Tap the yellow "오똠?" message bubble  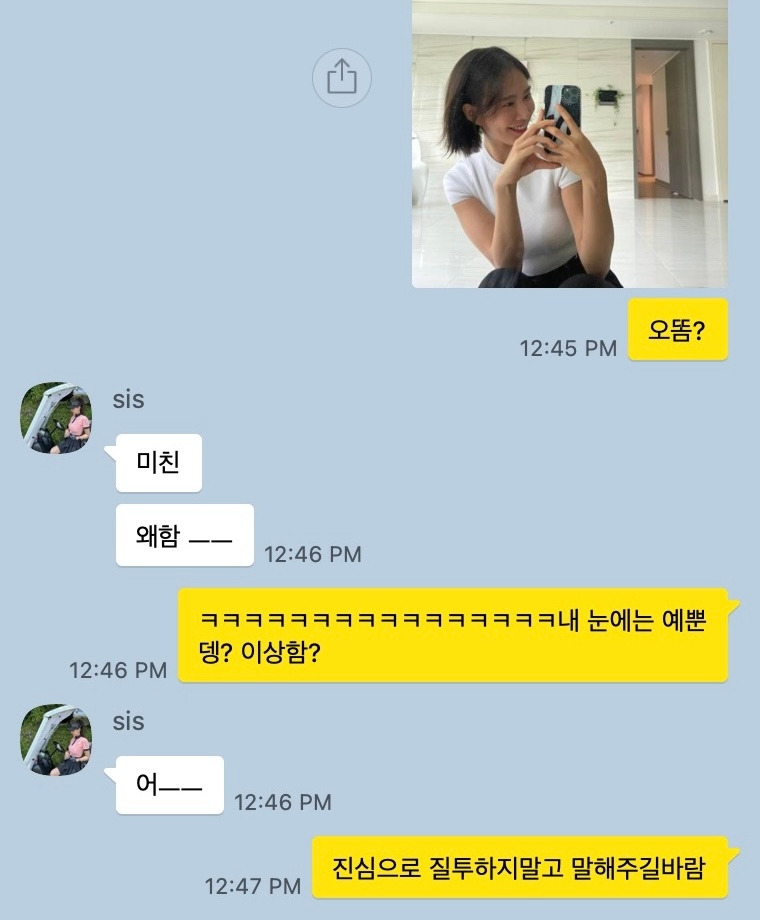[x=679, y=330]
